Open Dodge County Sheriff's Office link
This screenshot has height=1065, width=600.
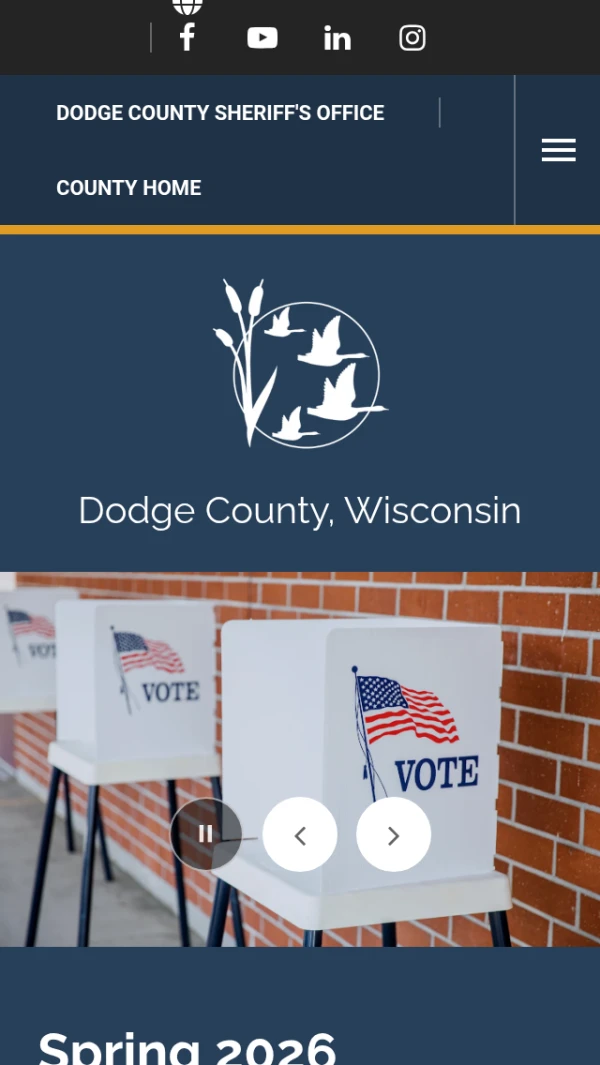tap(220, 113)
